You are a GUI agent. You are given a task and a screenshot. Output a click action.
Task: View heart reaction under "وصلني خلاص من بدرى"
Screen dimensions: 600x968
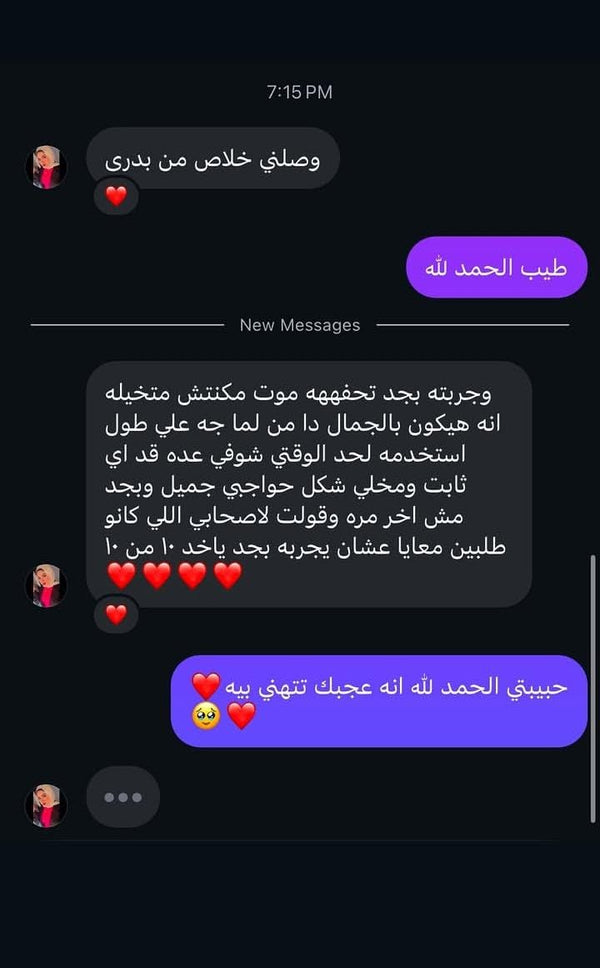[116, 195]
